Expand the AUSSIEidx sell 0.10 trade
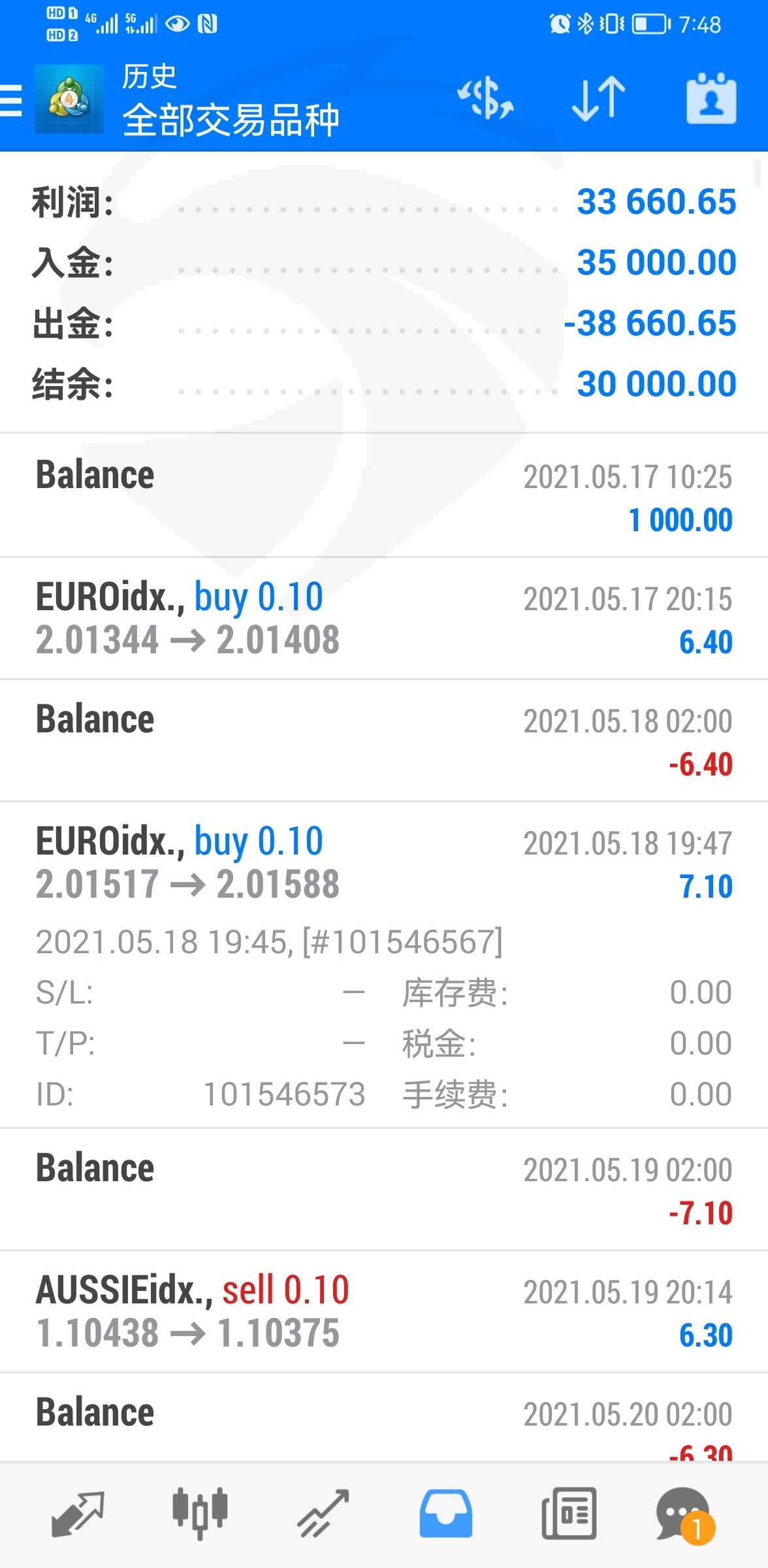Image resolution: width=768 pixels, height=1568 pixels. coord(384,1311)
